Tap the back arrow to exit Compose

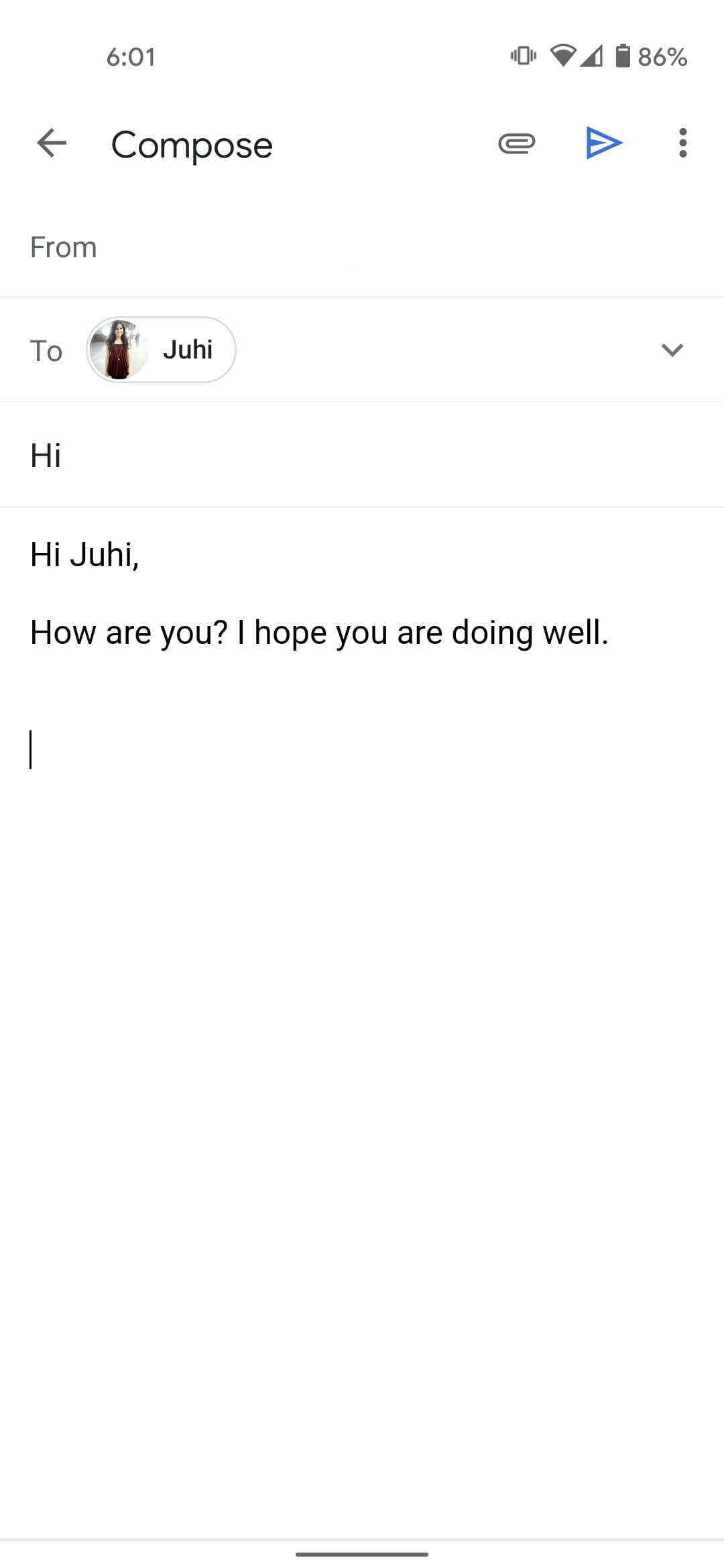51,143
